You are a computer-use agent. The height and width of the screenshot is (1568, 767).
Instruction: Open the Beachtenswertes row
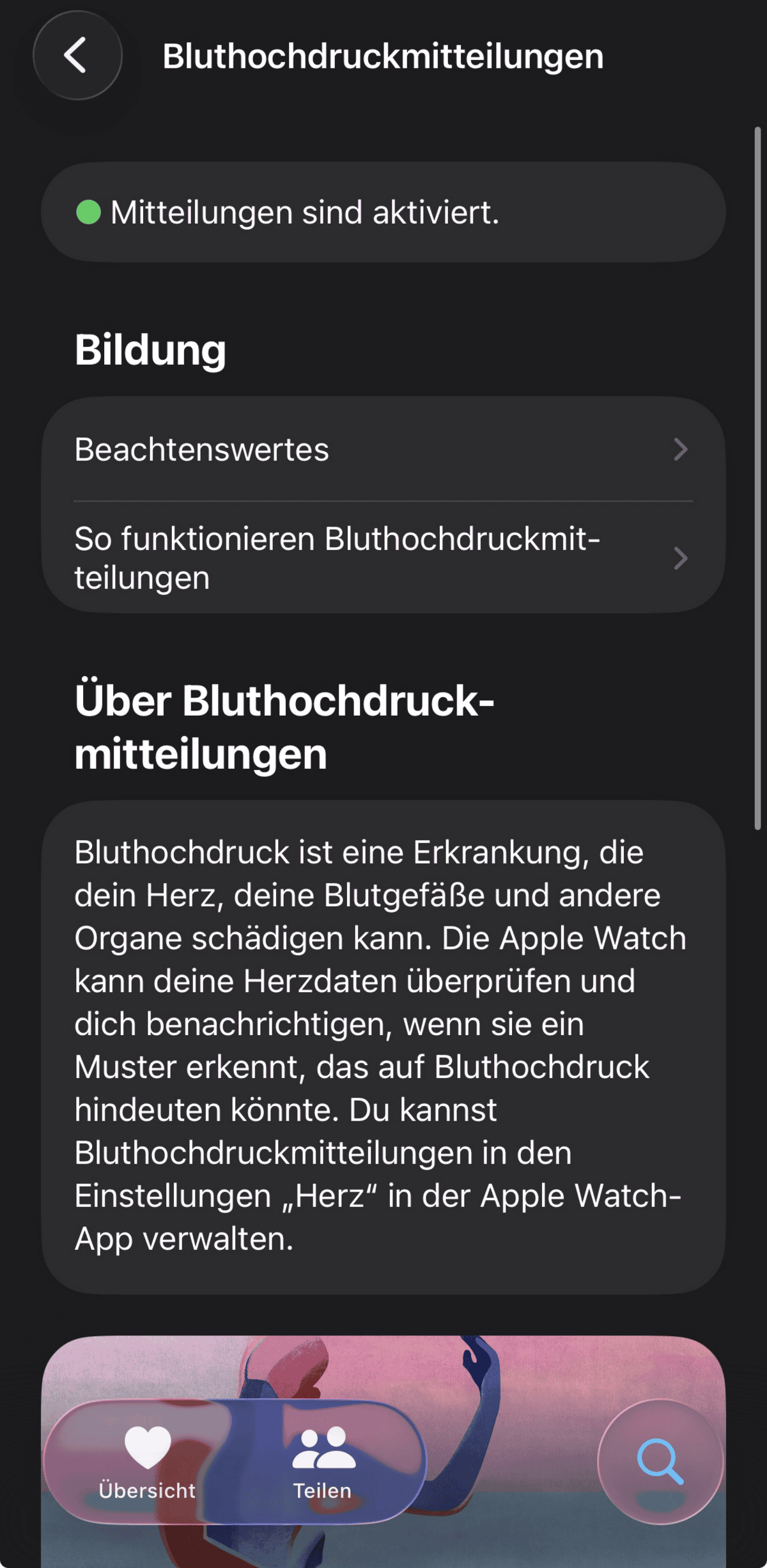click(x=383, y=449)
